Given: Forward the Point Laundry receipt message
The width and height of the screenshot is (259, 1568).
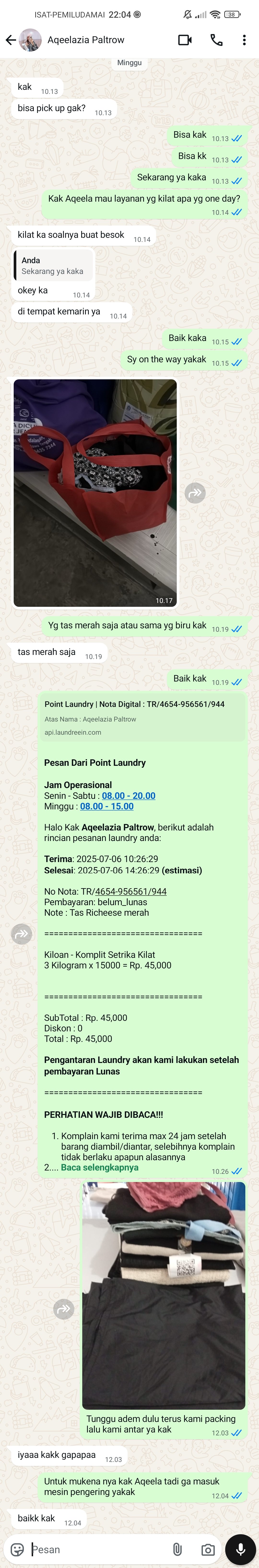Looking at the screenshot, I should pos(22,933).
